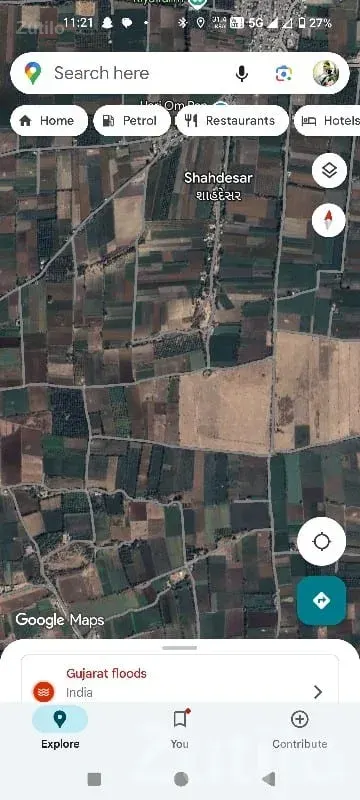Open the map layers button
The height and width of the screenshot is (800, 360).
pyautogui.click(x=329, y=170)
